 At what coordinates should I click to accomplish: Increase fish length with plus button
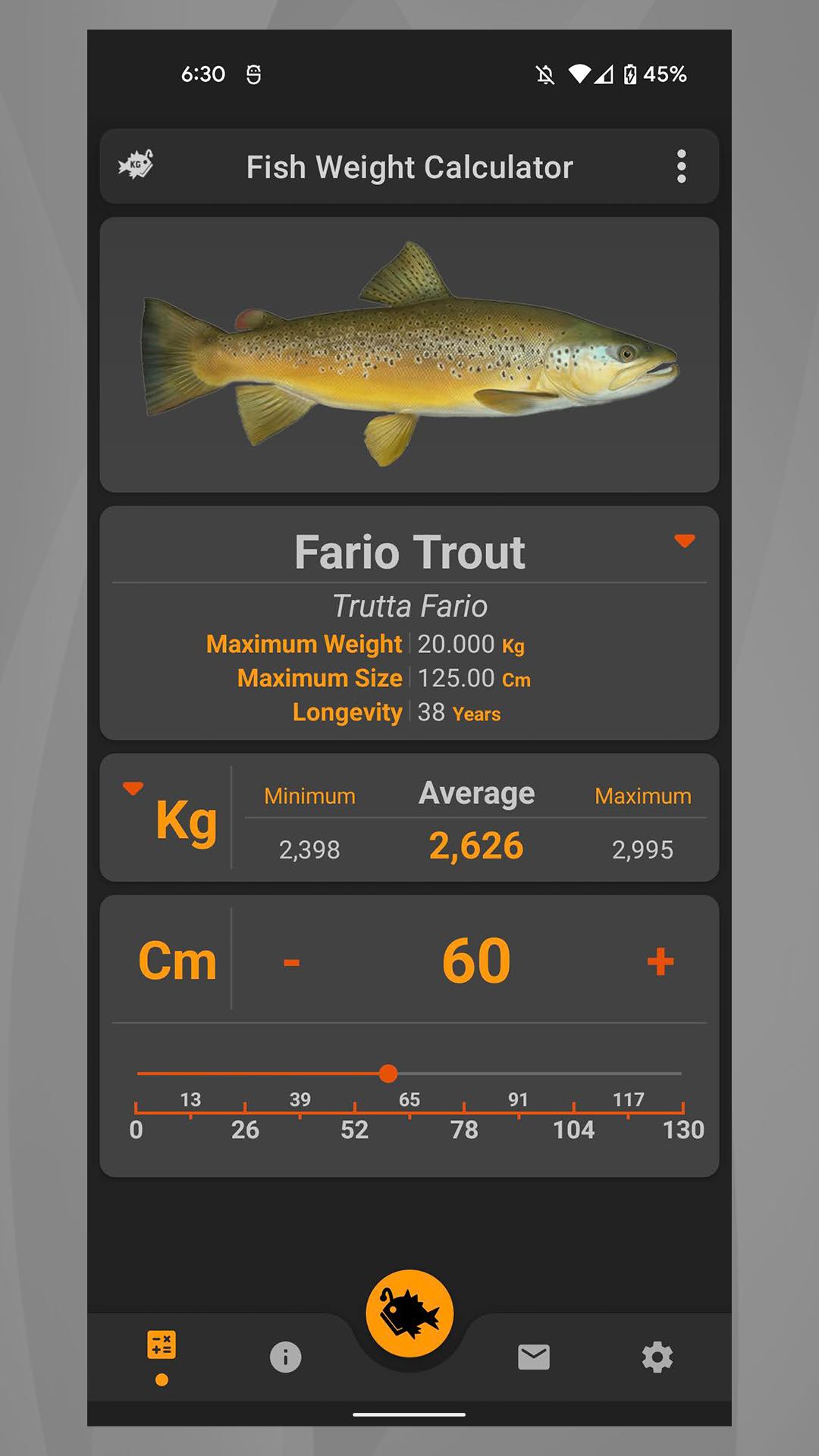[x=660, y=962]
